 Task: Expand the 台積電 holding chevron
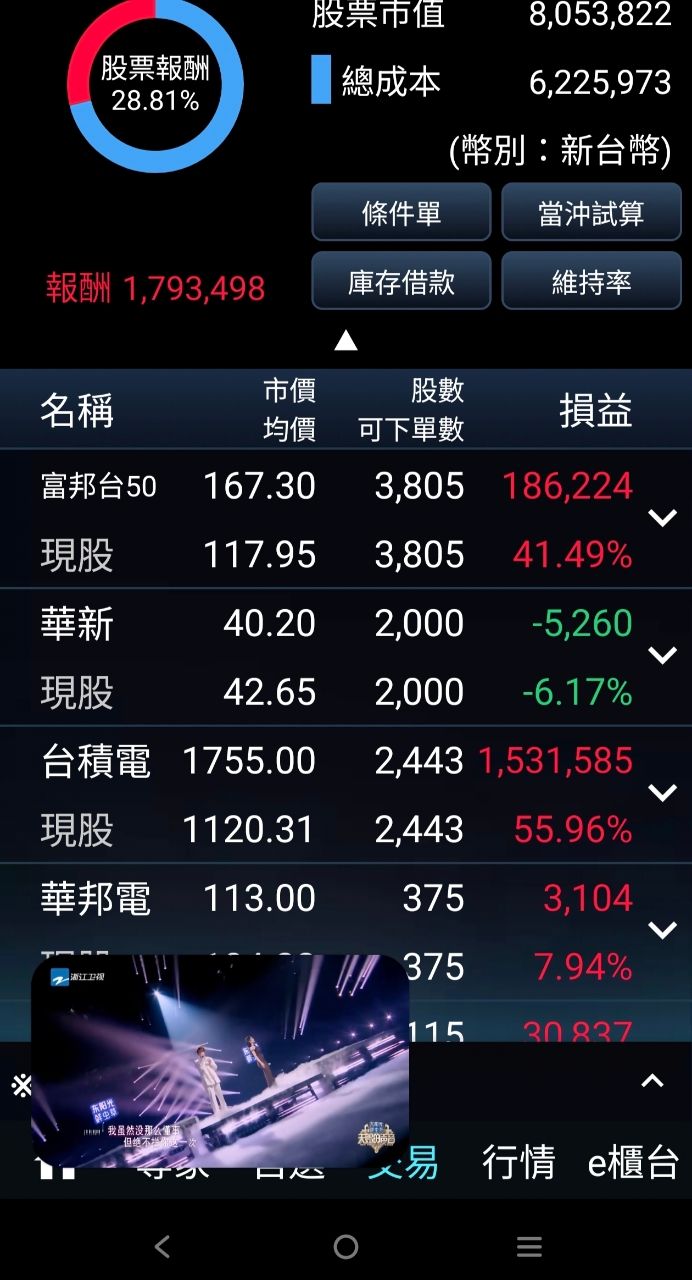pyautogui.click(x=662, y=793)
